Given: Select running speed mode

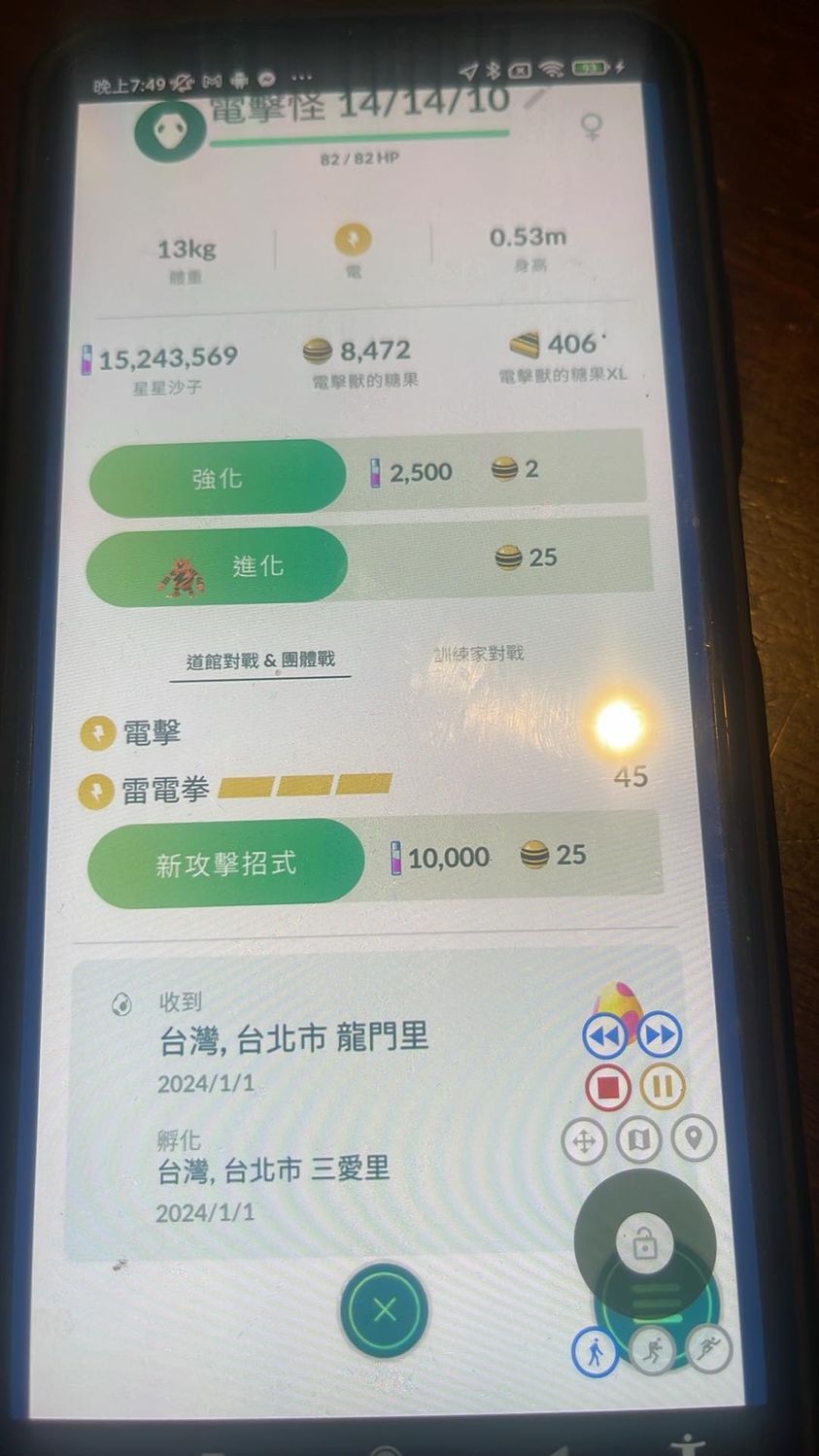Looking at the screenshot, I should click(708, 1347).
